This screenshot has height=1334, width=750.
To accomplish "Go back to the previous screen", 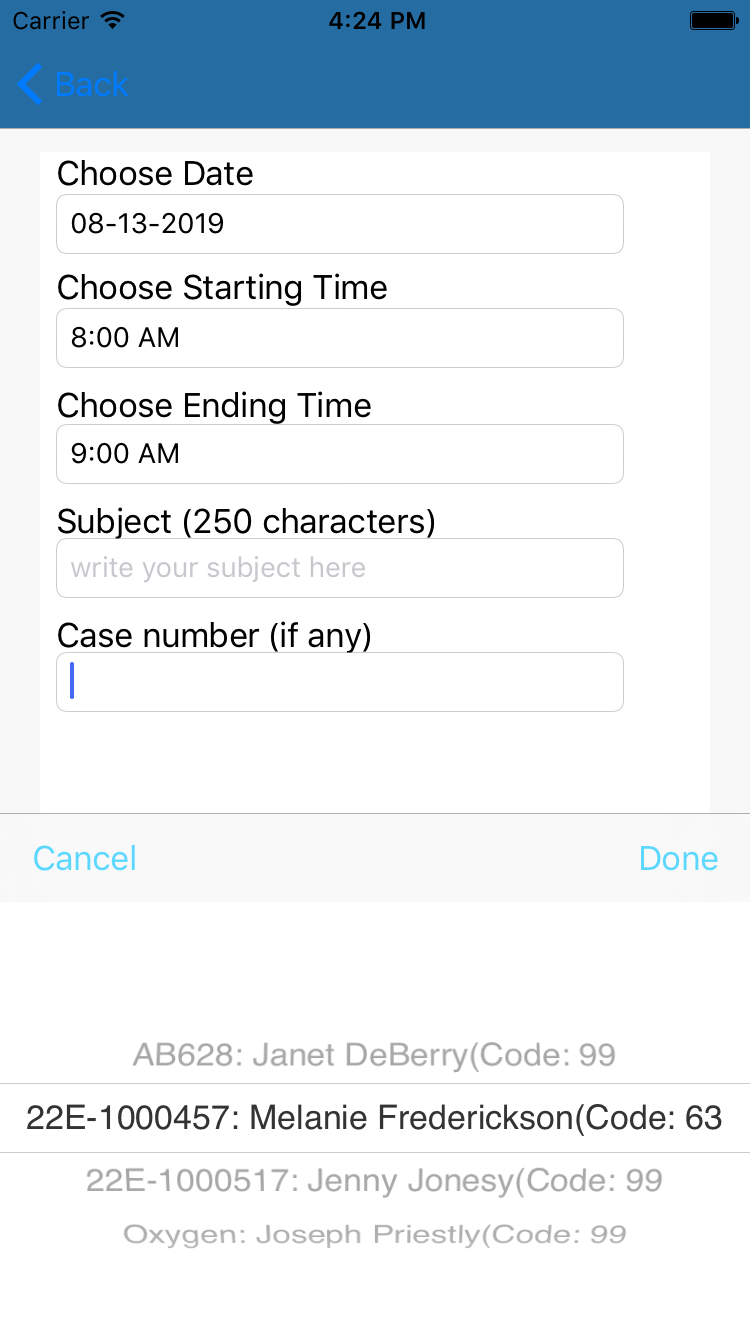I will (x=74, y=85).
